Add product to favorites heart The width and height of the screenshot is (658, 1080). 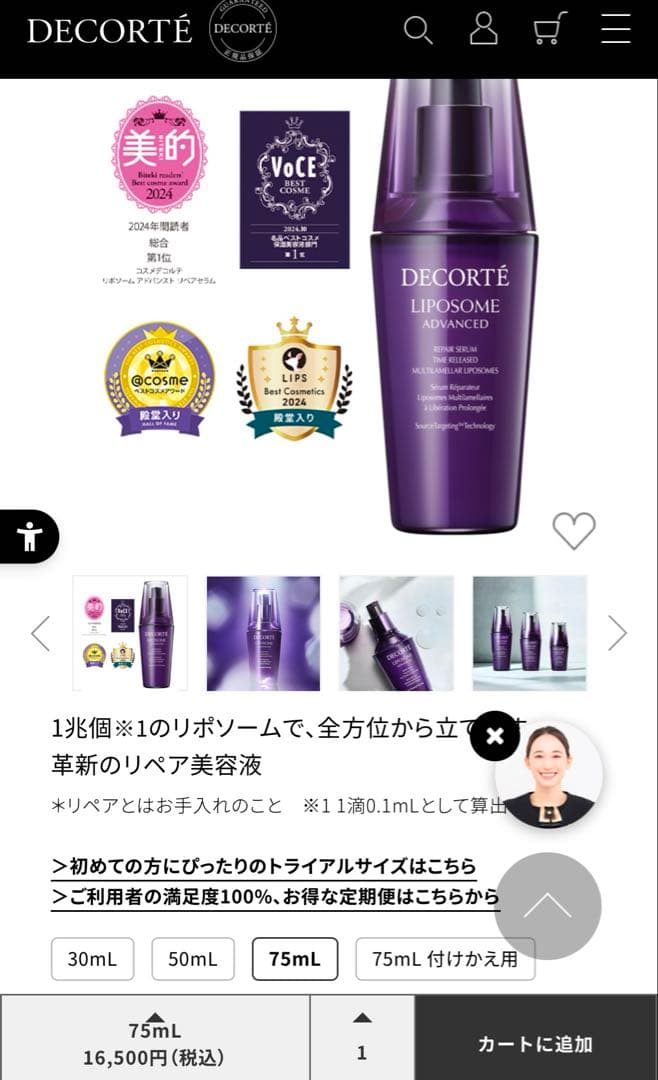click(573, 530)
